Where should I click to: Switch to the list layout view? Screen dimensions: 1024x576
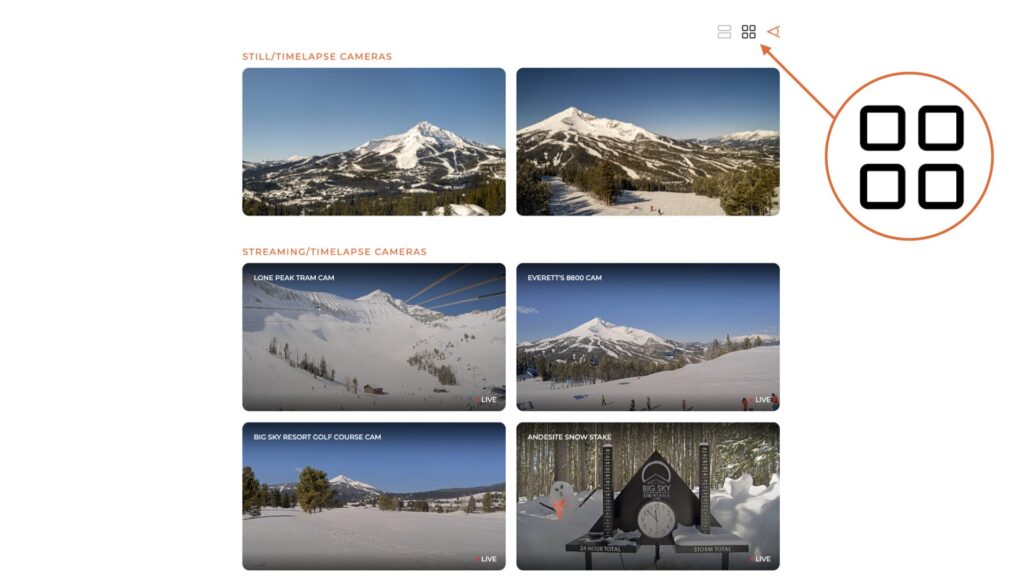click(724, 32)
